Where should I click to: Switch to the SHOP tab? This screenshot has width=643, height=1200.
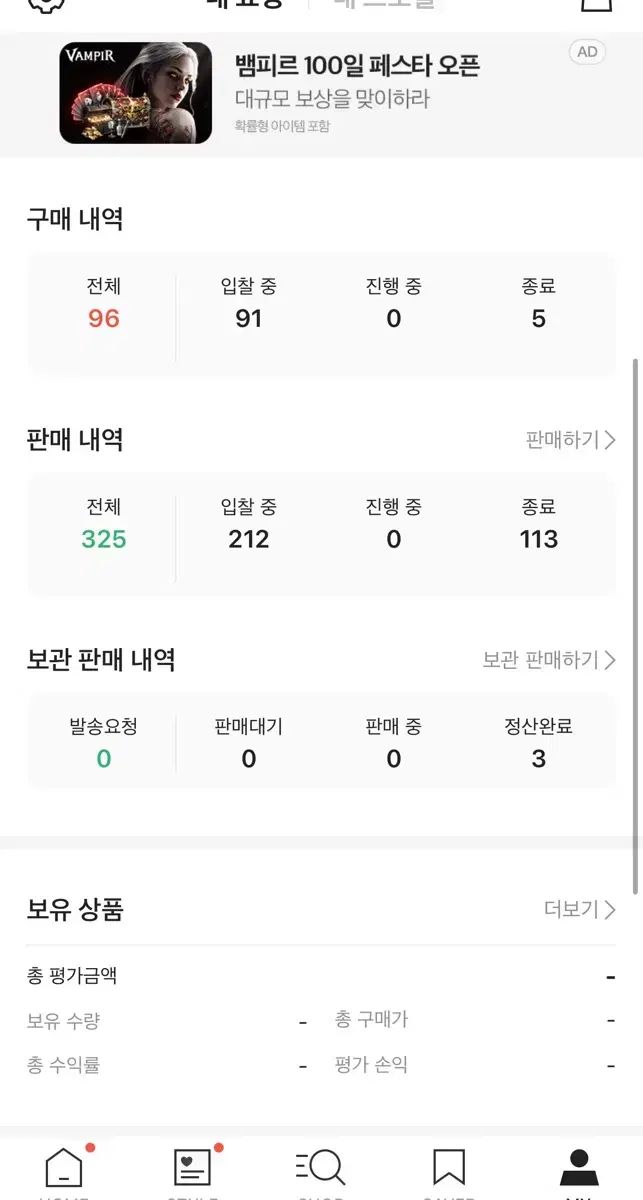pyautogui.click(x=321, y=1170)
